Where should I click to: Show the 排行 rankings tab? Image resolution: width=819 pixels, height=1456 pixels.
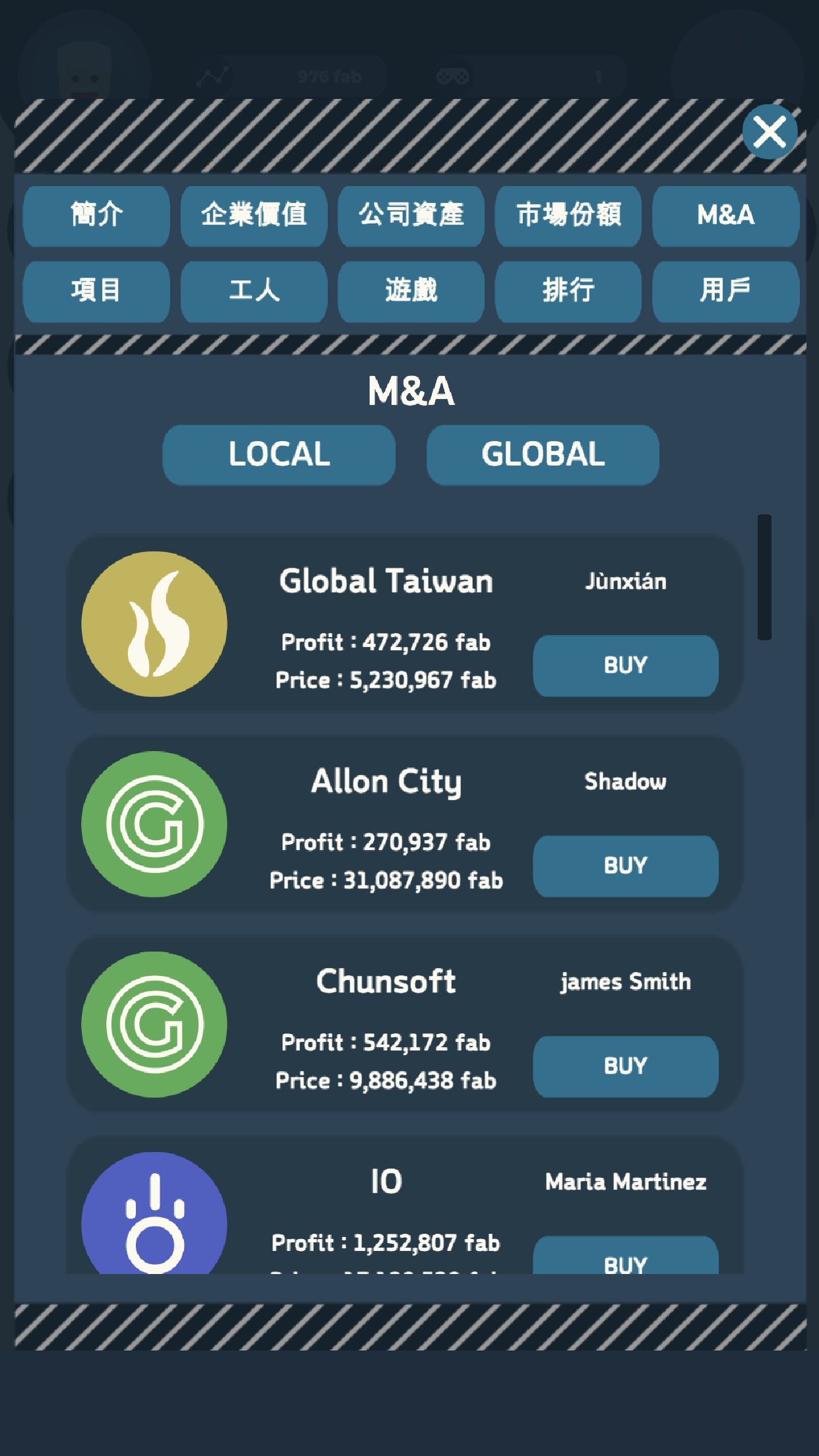568,291
